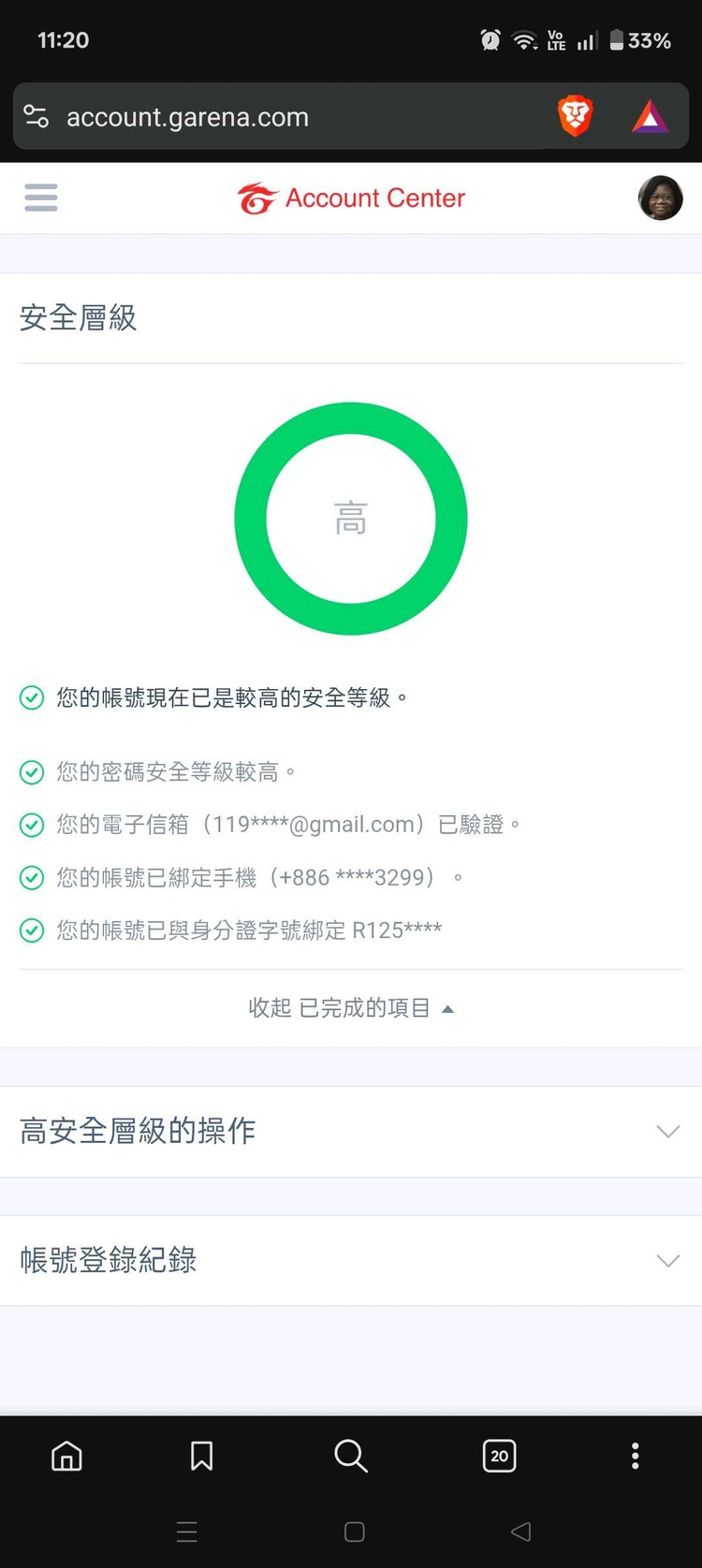Open the hamburger drawer menu
702x1568 pixels.
(41, 198)
